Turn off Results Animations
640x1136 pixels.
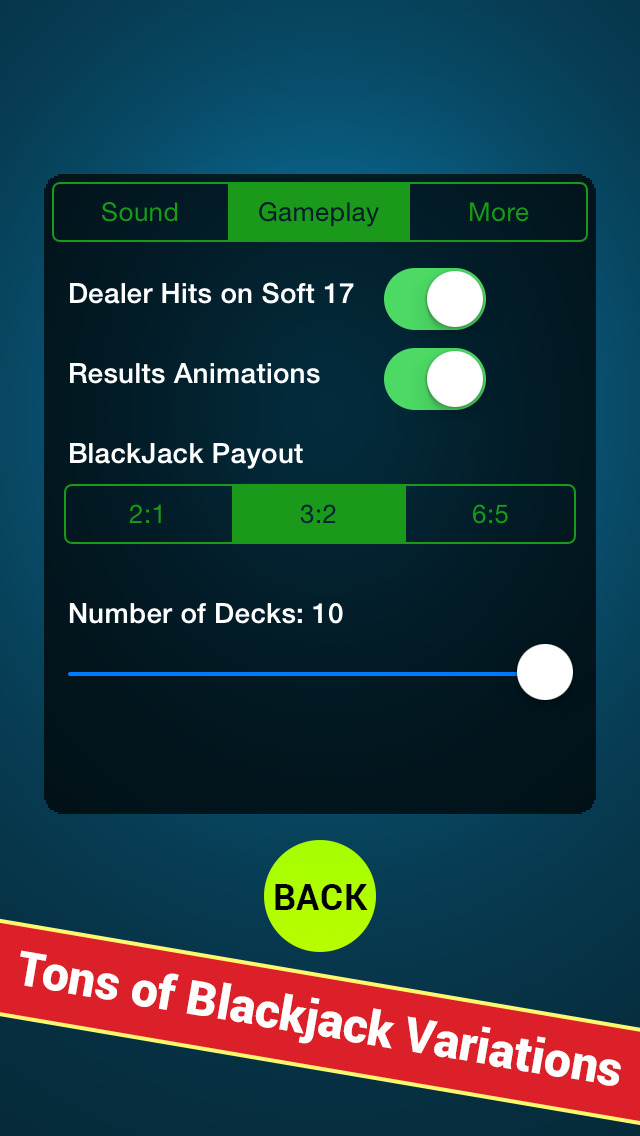click(x=435, y=379)
